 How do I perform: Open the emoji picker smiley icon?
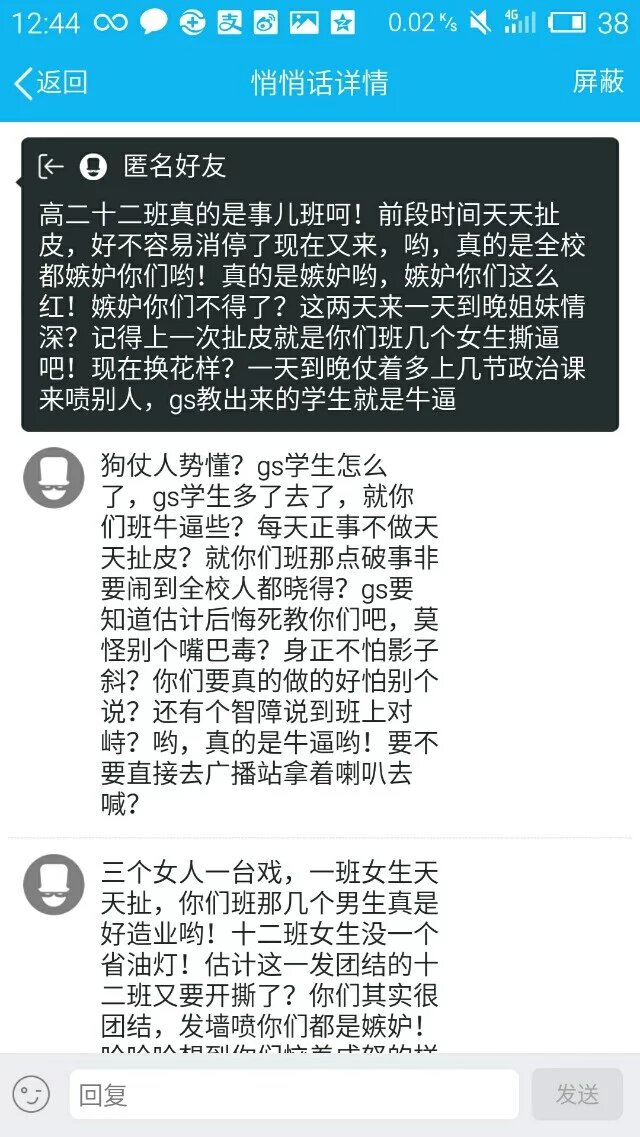pyautogui.click(x=31, y=1094)
